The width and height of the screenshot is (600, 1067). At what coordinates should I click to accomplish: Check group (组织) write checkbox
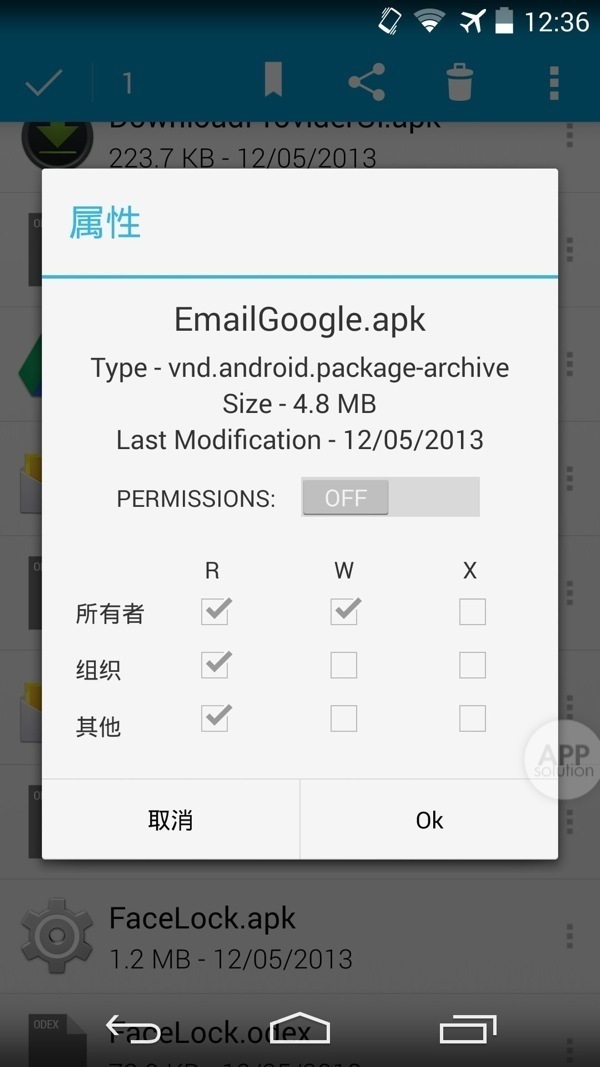344,665
